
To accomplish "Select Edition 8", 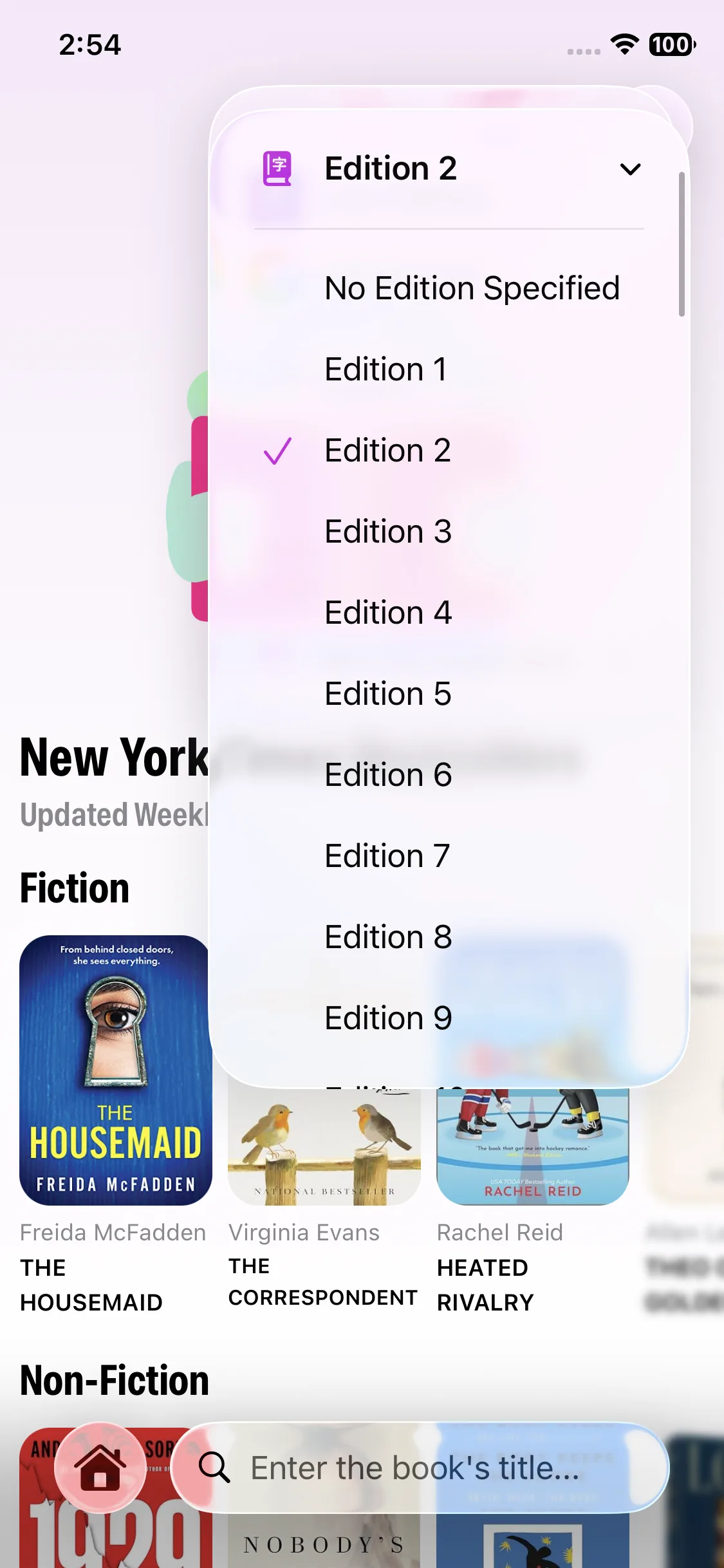I will [x=449, y=937].
